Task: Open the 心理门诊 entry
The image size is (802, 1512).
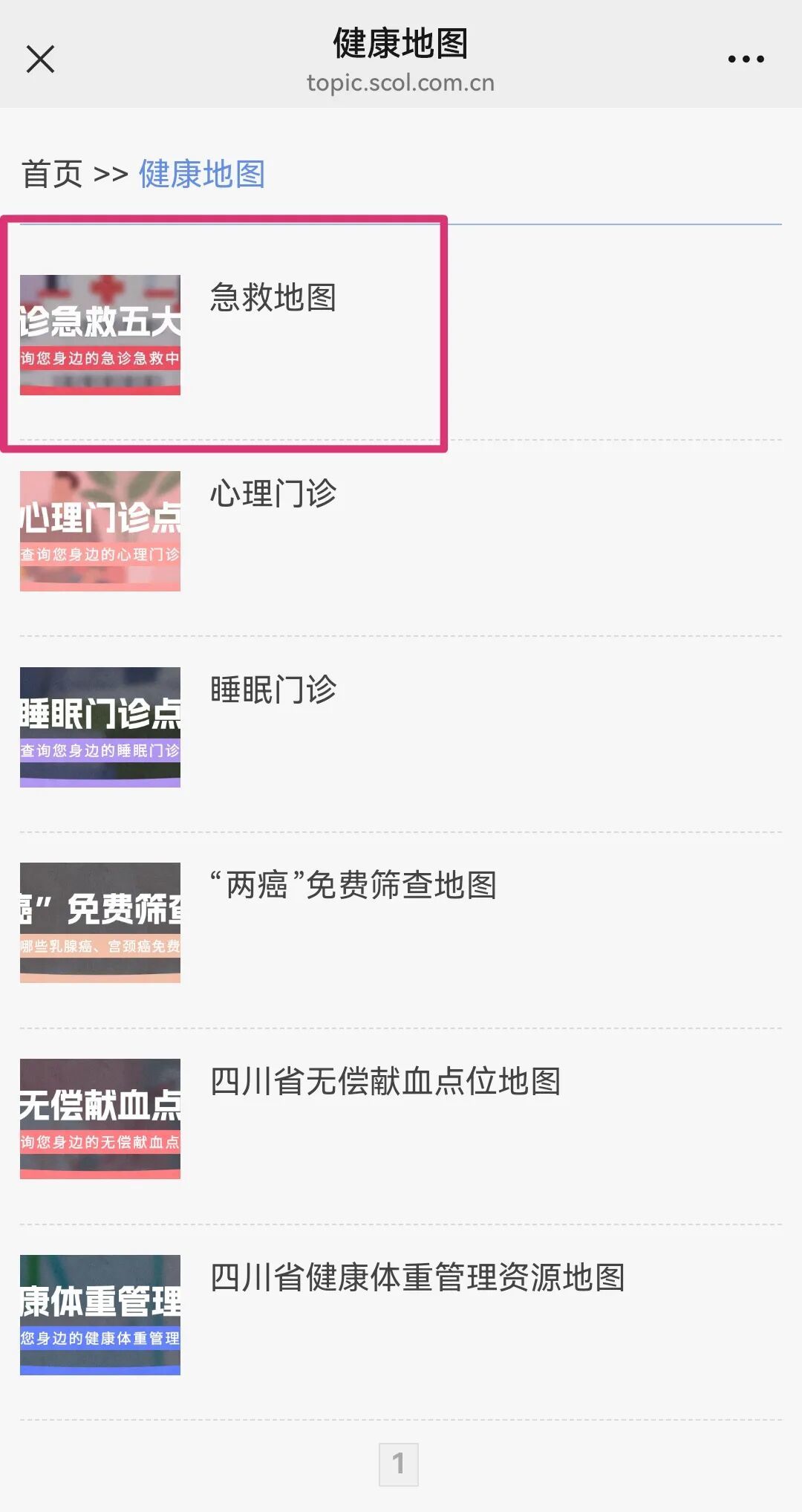Action: (x=273, y=494)
